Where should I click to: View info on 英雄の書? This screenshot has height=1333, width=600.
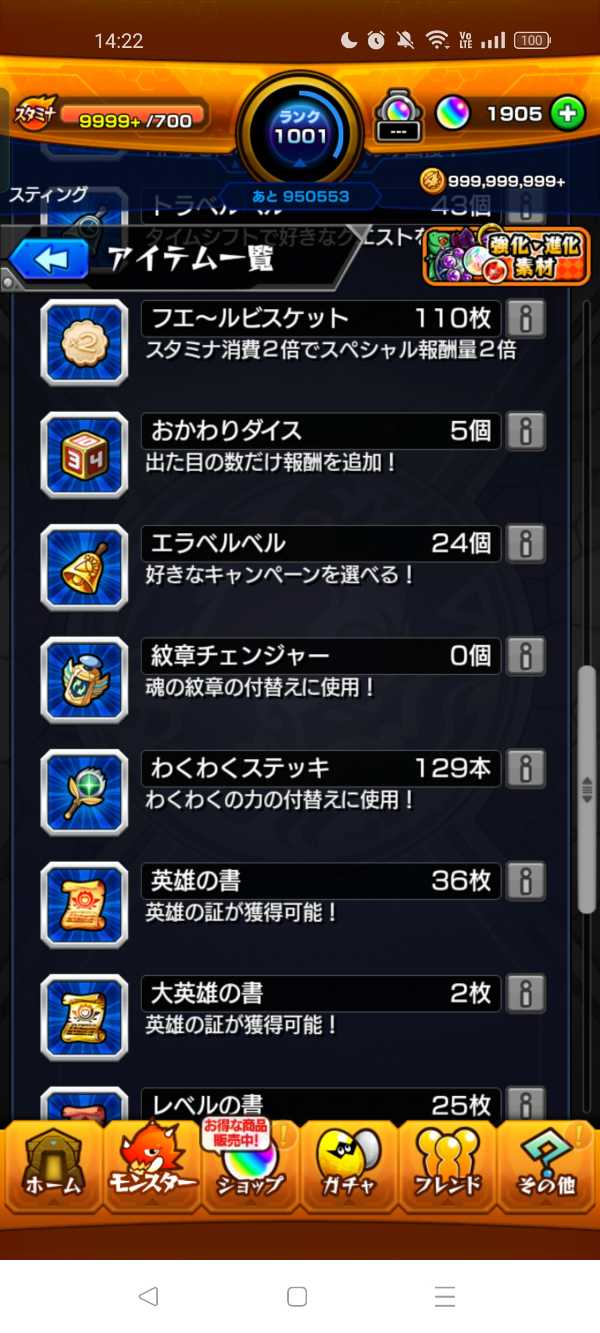(x=526, y=881)
